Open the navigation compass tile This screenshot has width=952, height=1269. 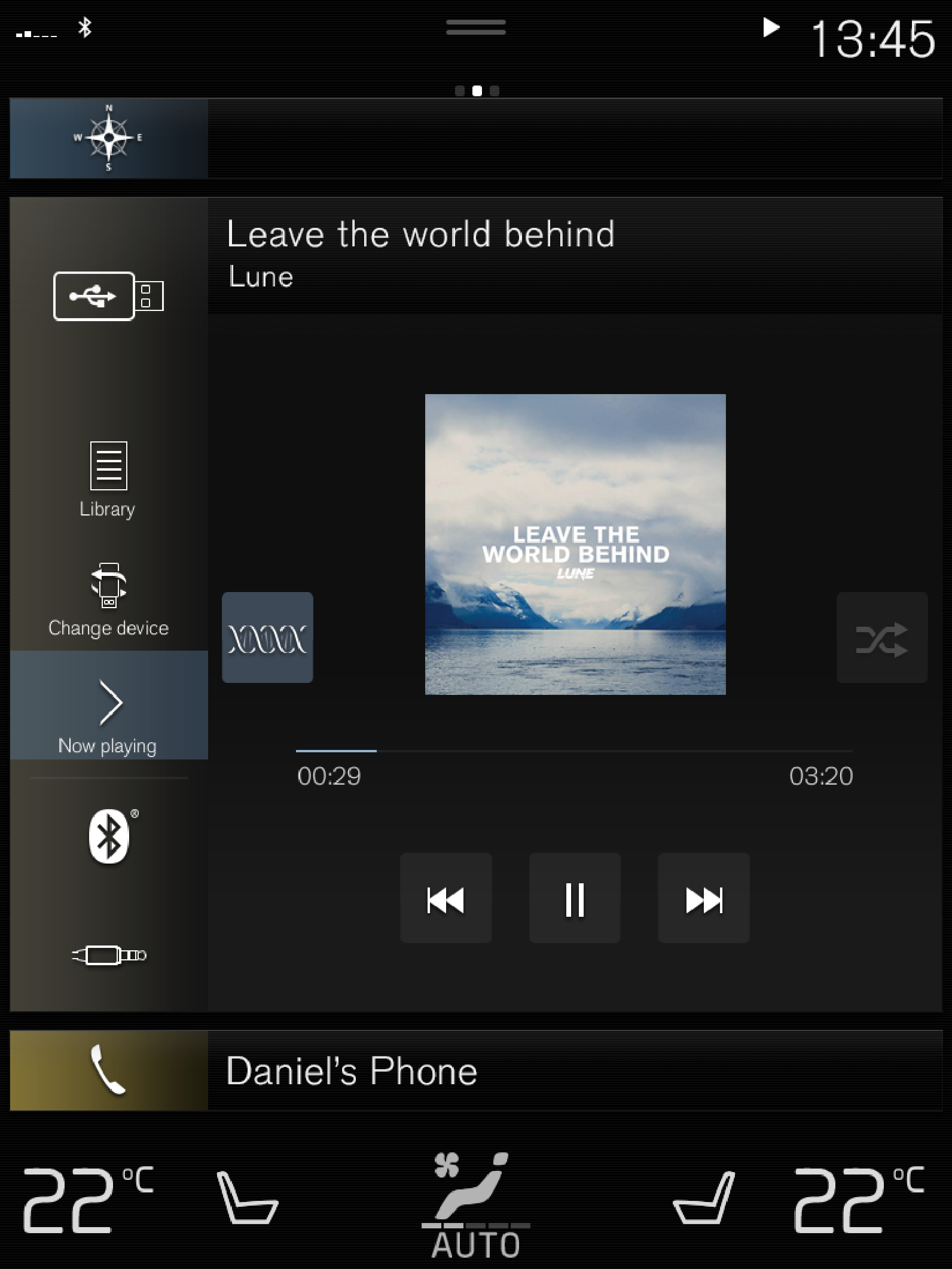(x=108, y=138)
